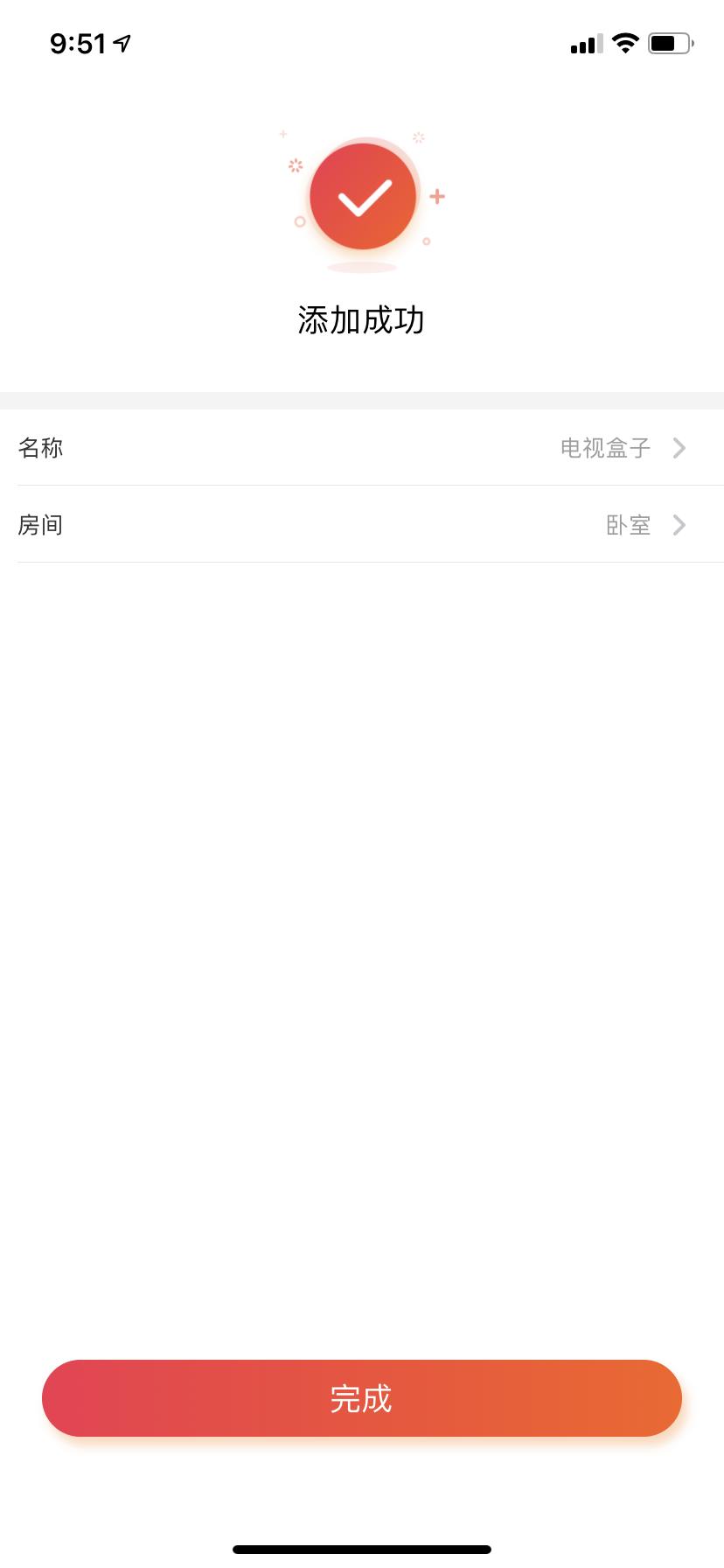Click the 房间 label
The image size is (724, 1568).
(40, 525)
